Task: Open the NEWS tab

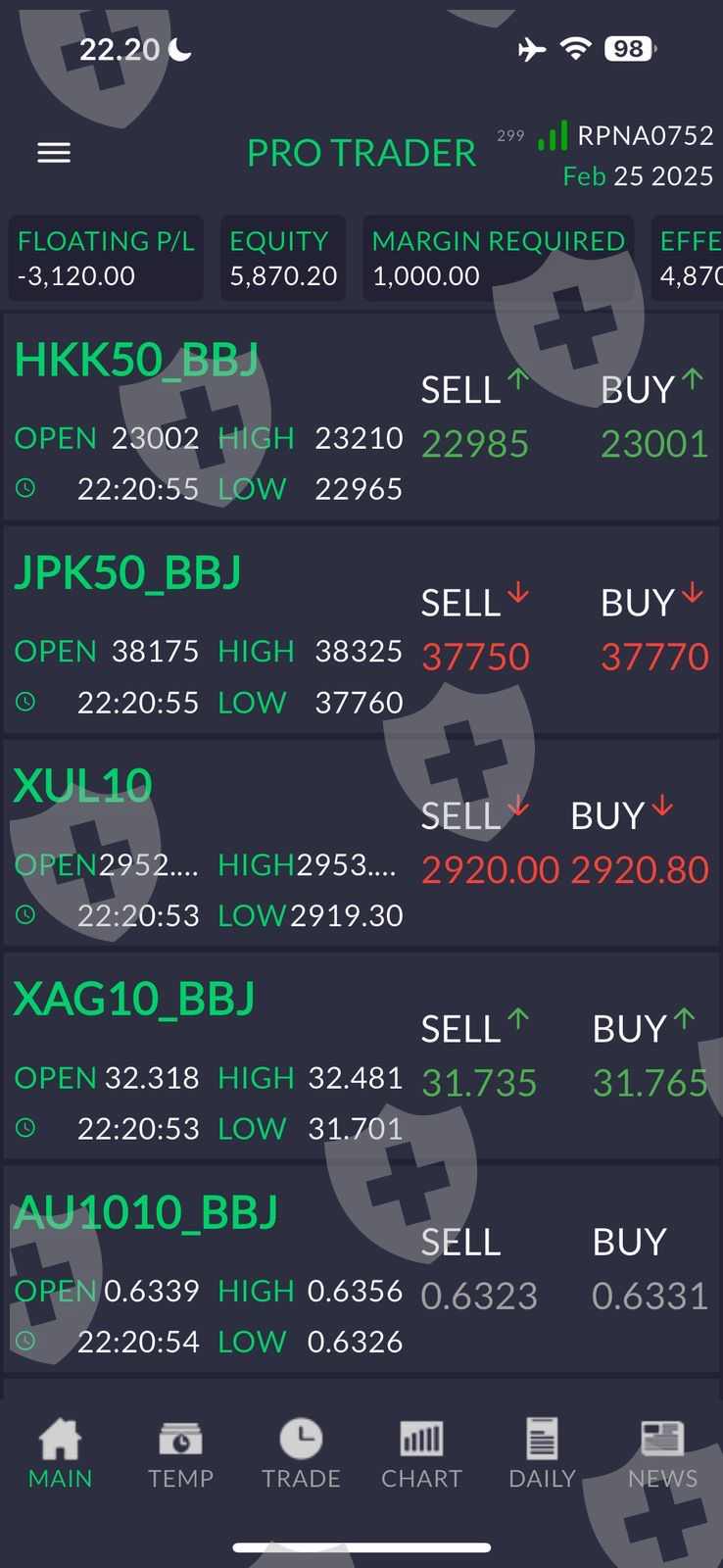Action: 662,1454
